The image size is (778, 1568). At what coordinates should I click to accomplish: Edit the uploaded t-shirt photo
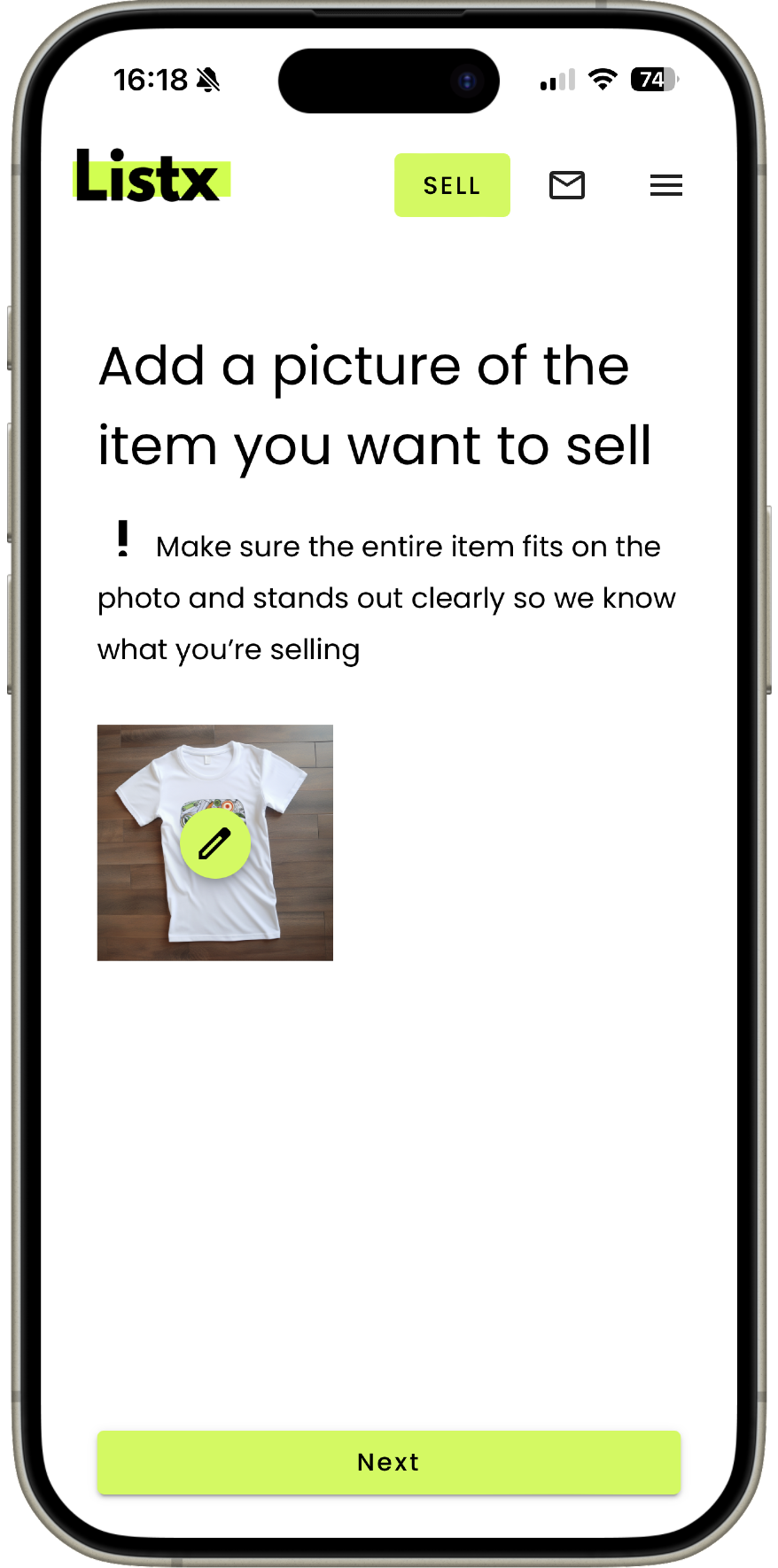[x=215, y=843]
